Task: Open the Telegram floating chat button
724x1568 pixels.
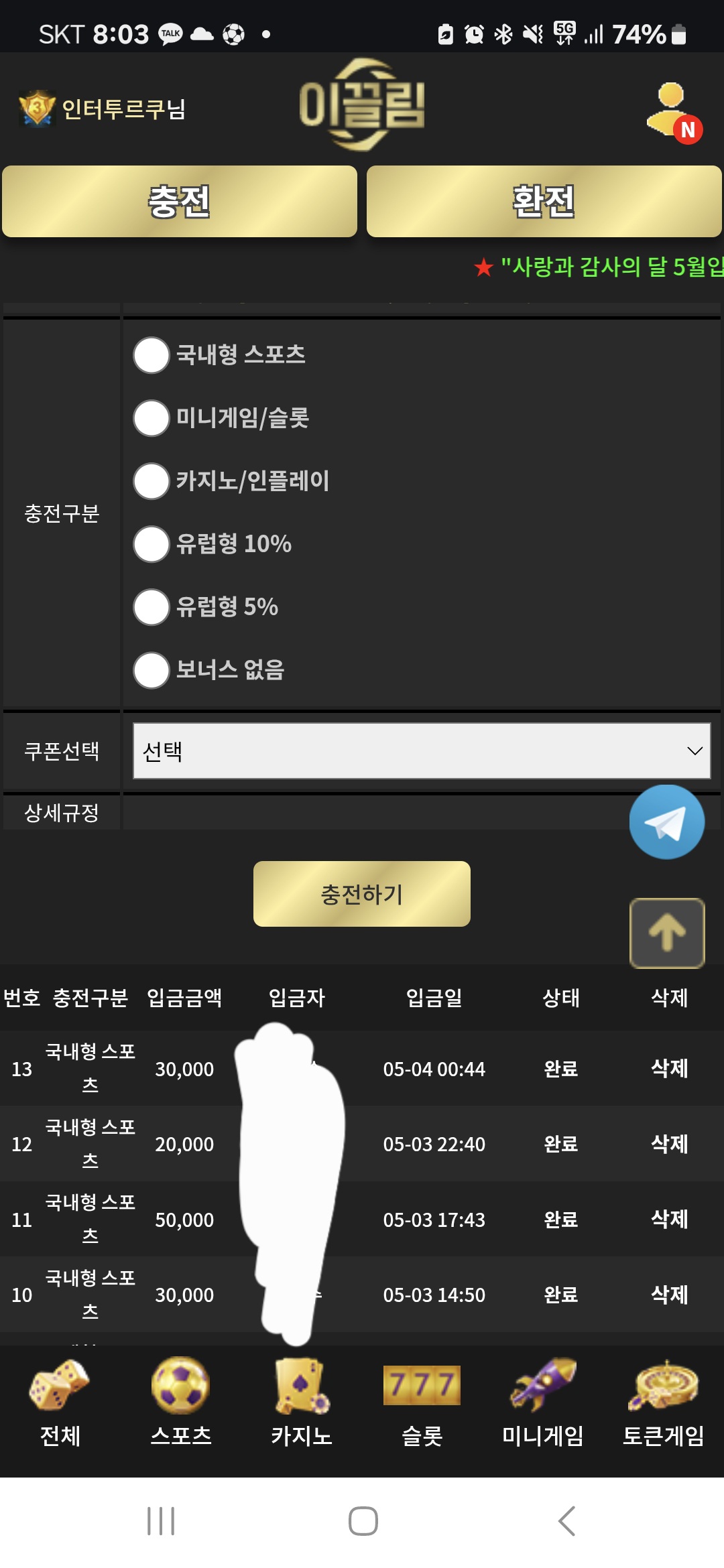Action: [x=666, y=822]
